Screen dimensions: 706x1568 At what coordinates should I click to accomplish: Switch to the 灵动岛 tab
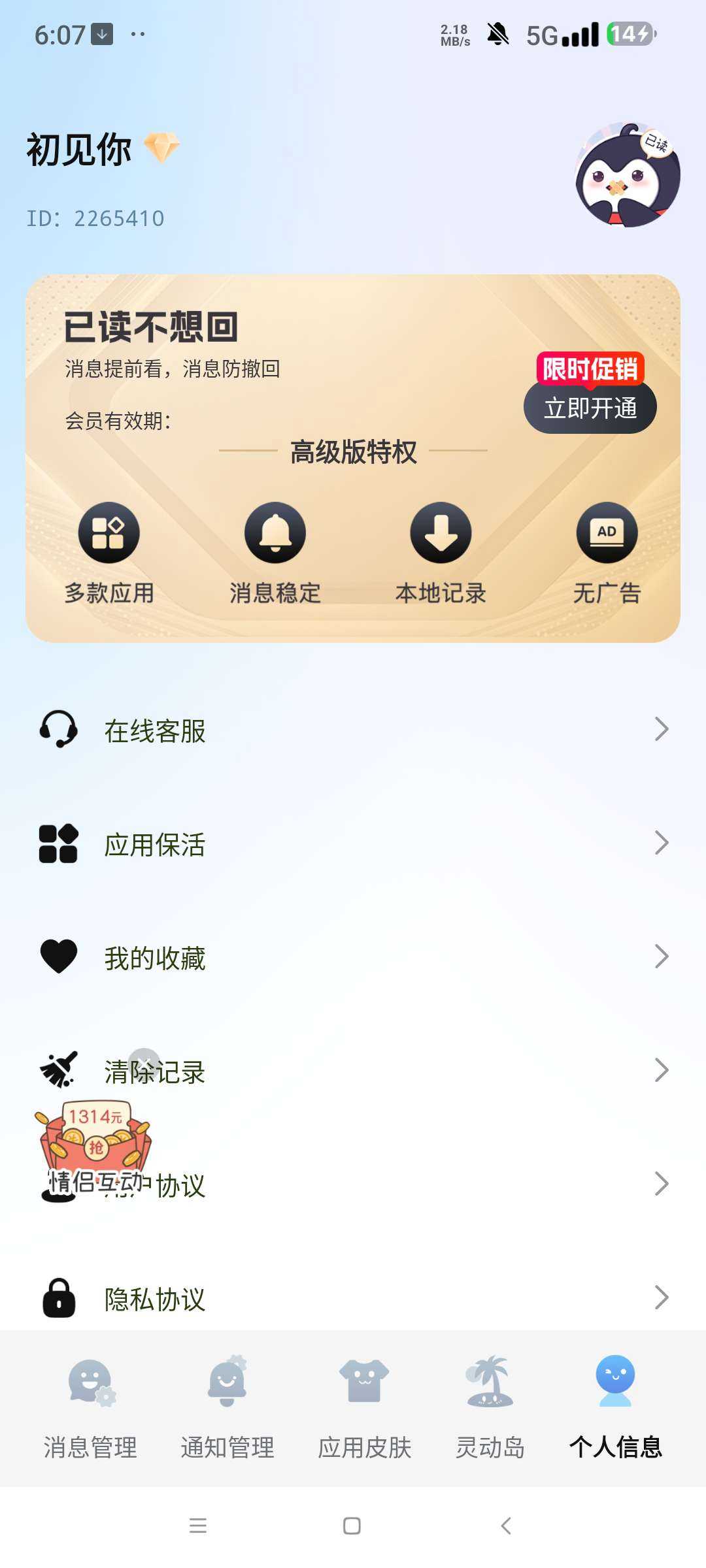[x=490, y=1409]
